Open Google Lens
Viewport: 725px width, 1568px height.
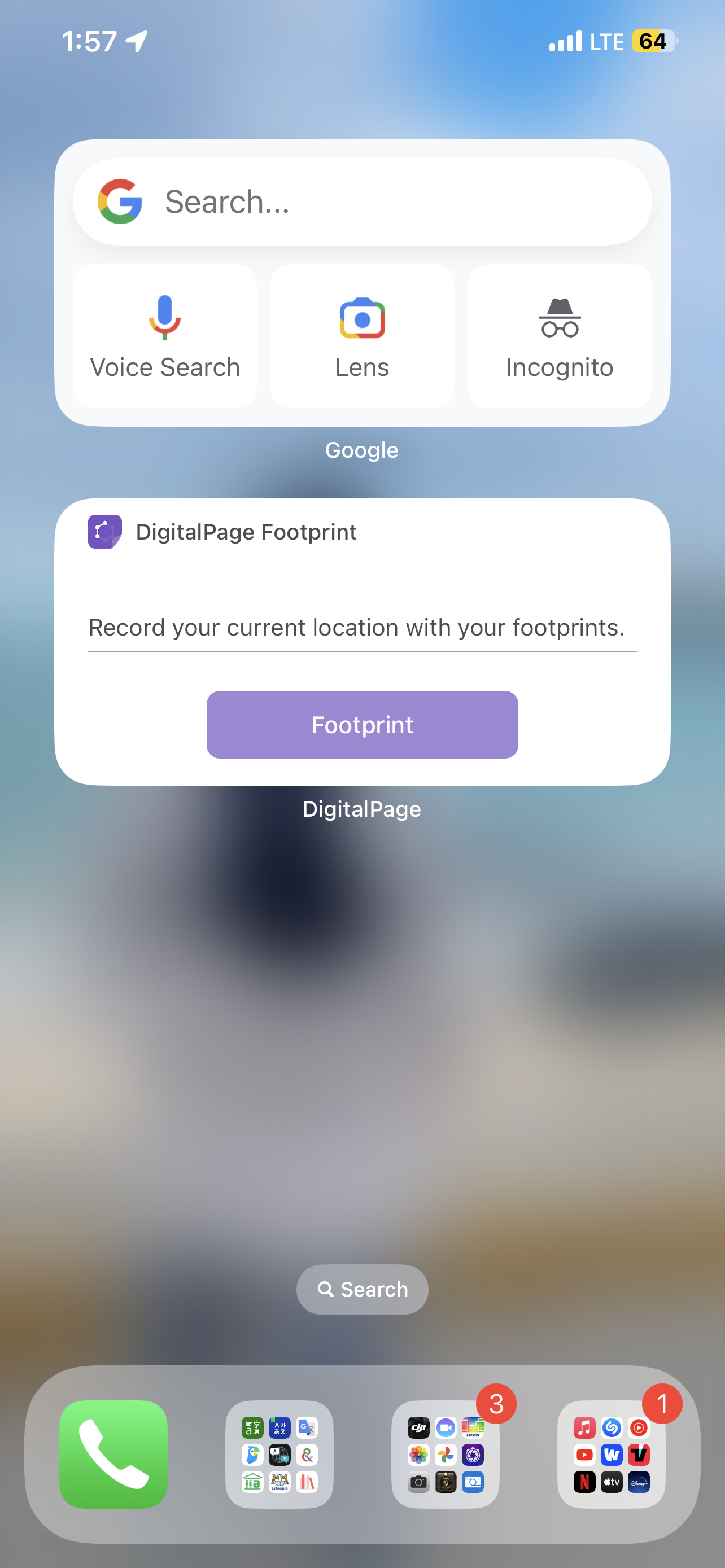tap(362, 336)
